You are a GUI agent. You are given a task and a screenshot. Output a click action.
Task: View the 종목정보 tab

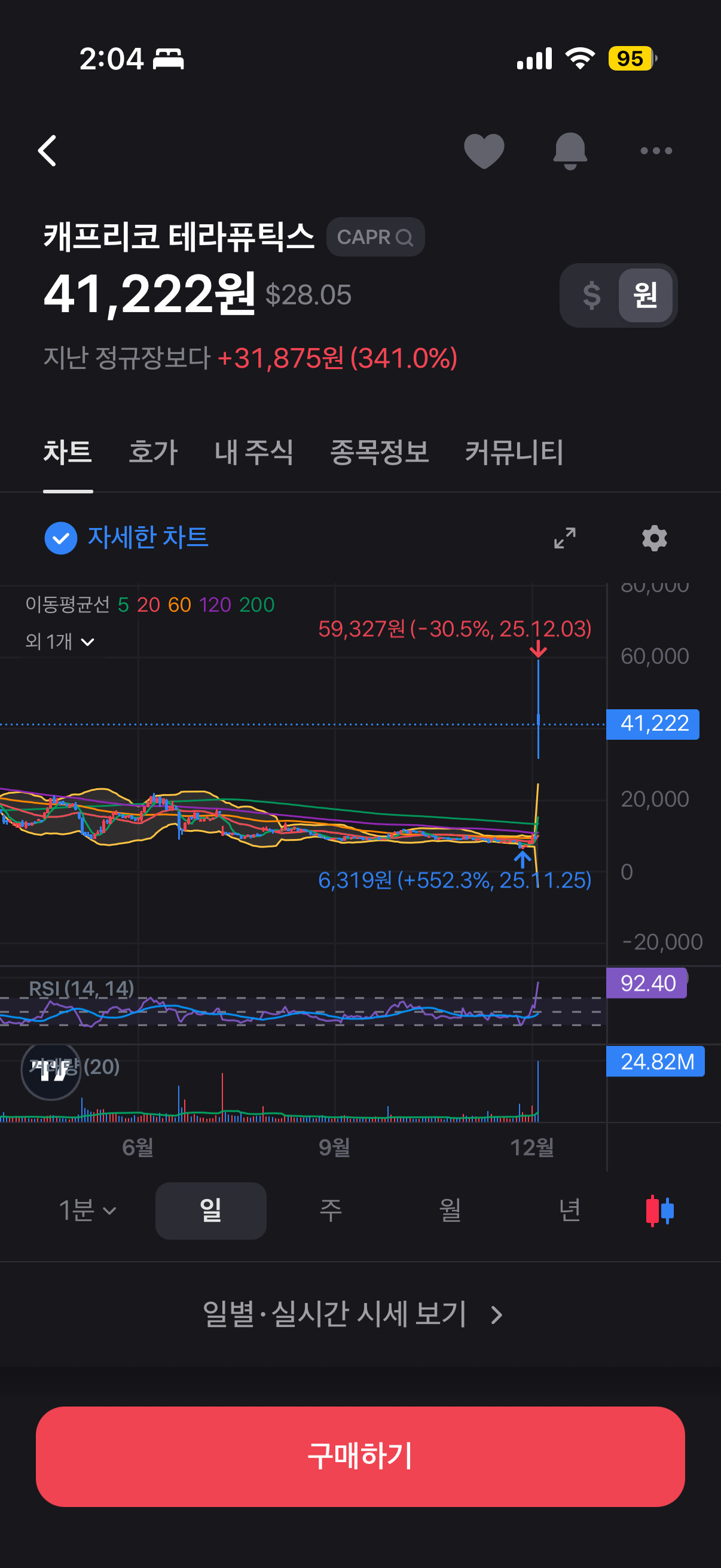coord(379,453)
